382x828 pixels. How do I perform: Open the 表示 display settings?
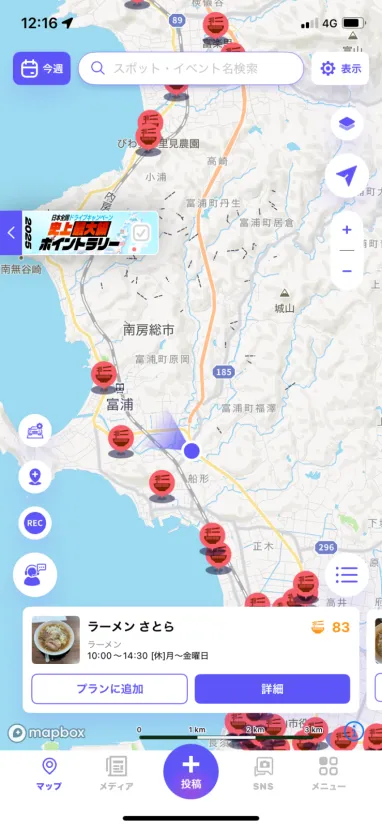[340, 69]
